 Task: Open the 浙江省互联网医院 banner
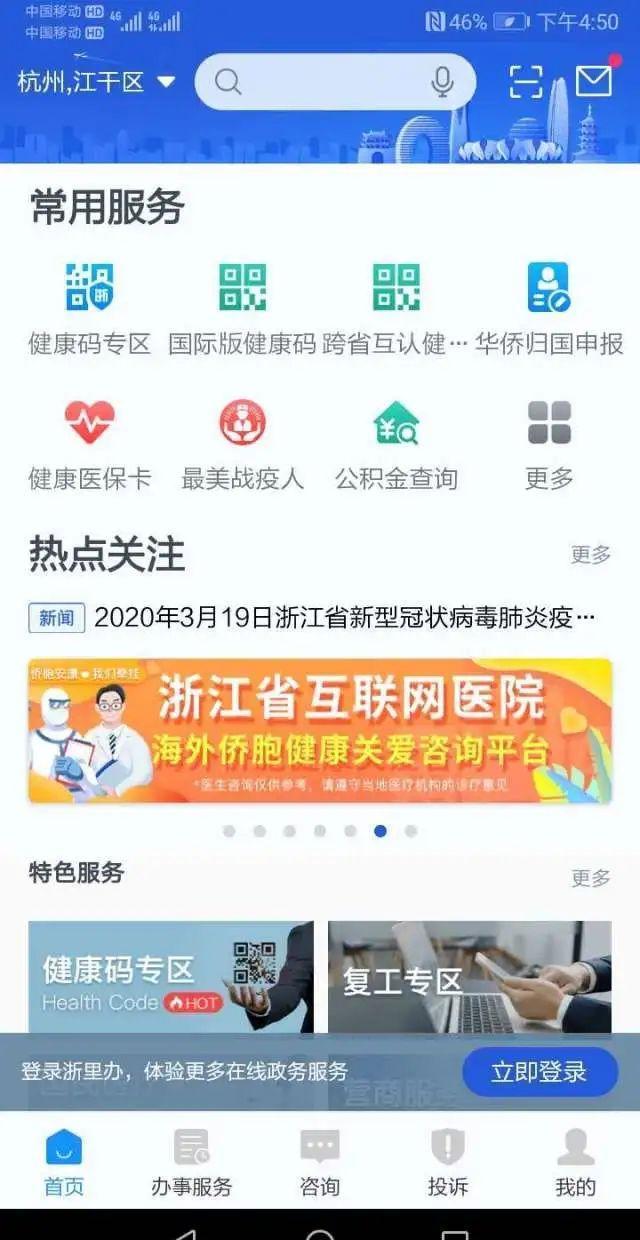[320, 730]
